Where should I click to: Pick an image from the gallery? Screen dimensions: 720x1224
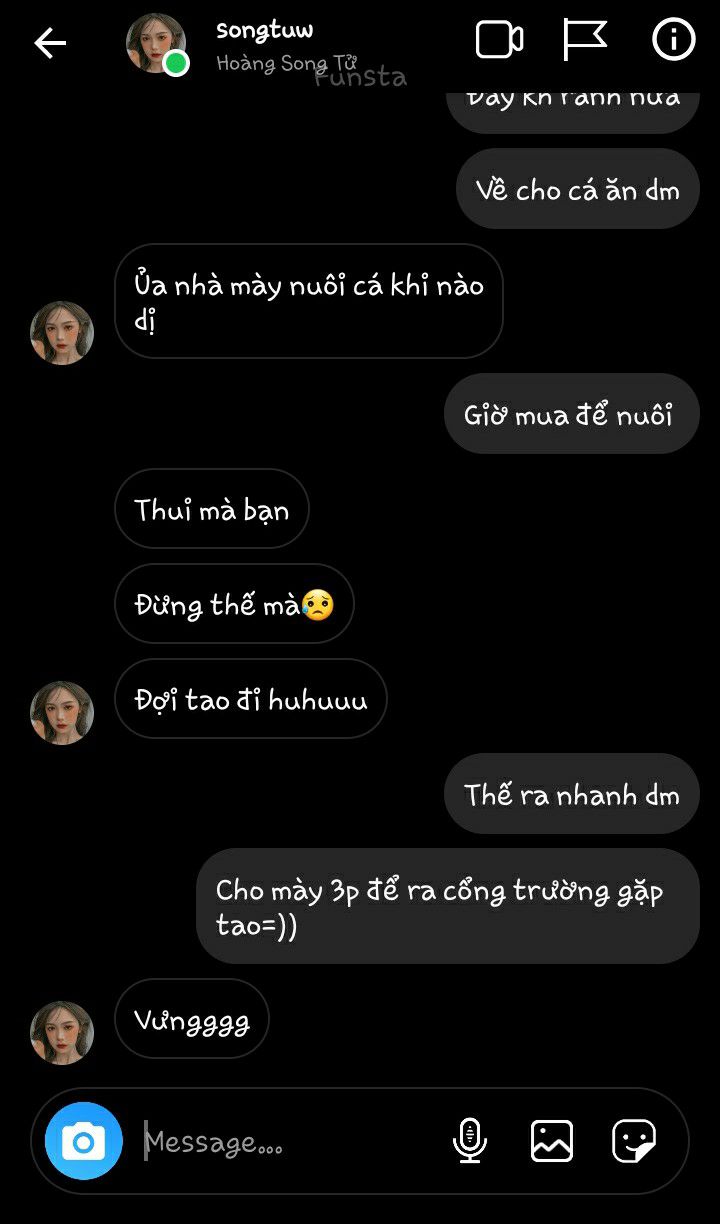[x=551, y=1141]
